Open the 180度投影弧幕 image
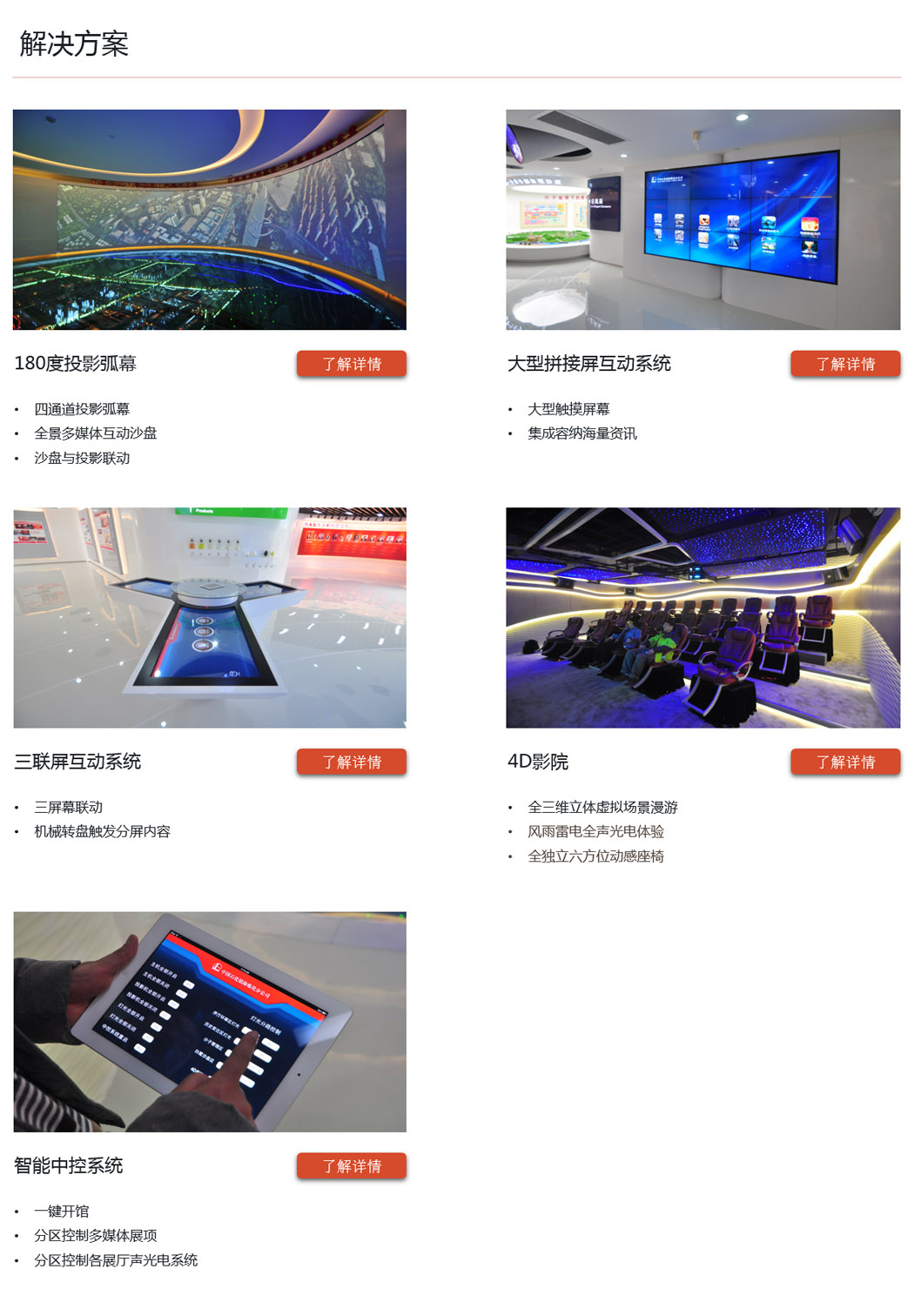 (210, 219)
